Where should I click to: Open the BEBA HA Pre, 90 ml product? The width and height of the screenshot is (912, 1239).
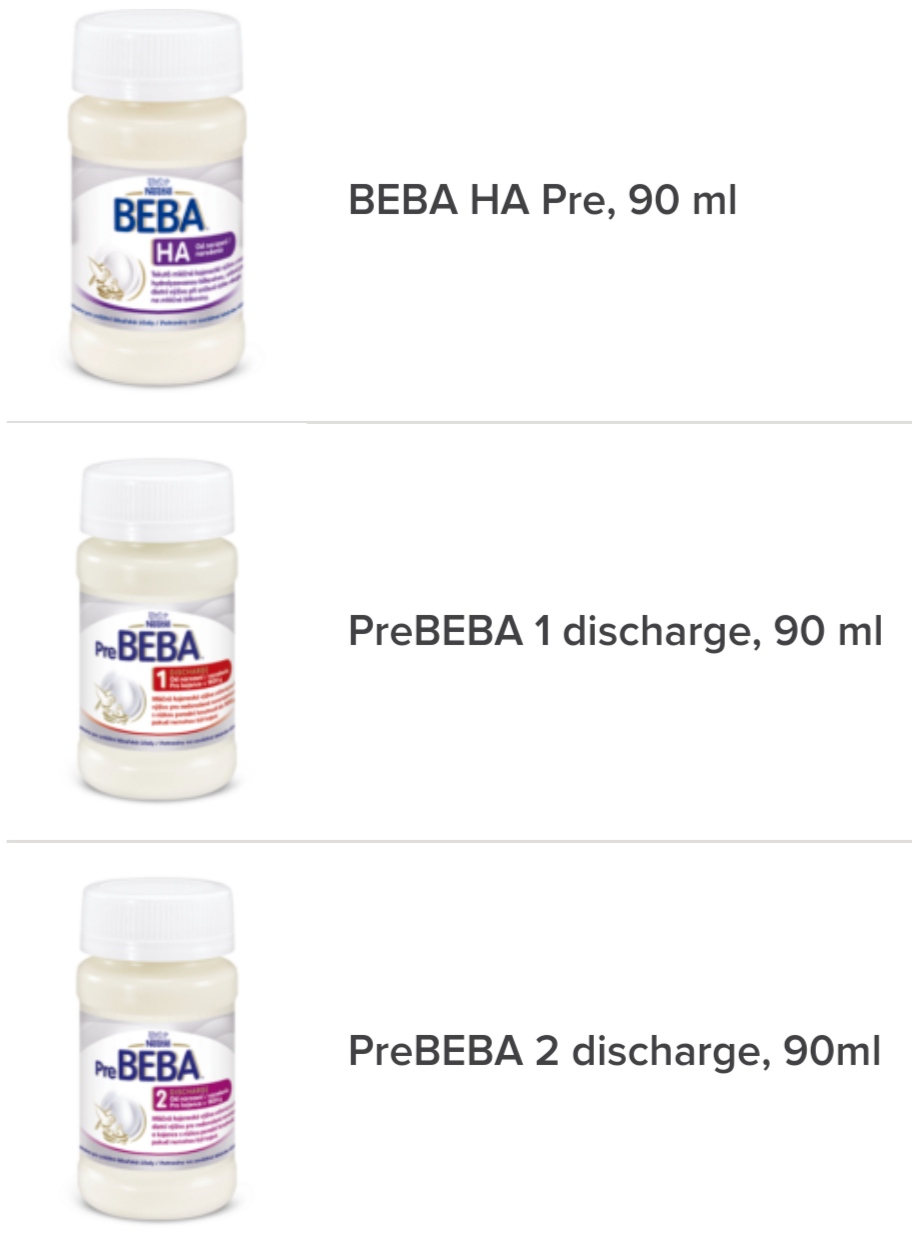coord(542,201)
